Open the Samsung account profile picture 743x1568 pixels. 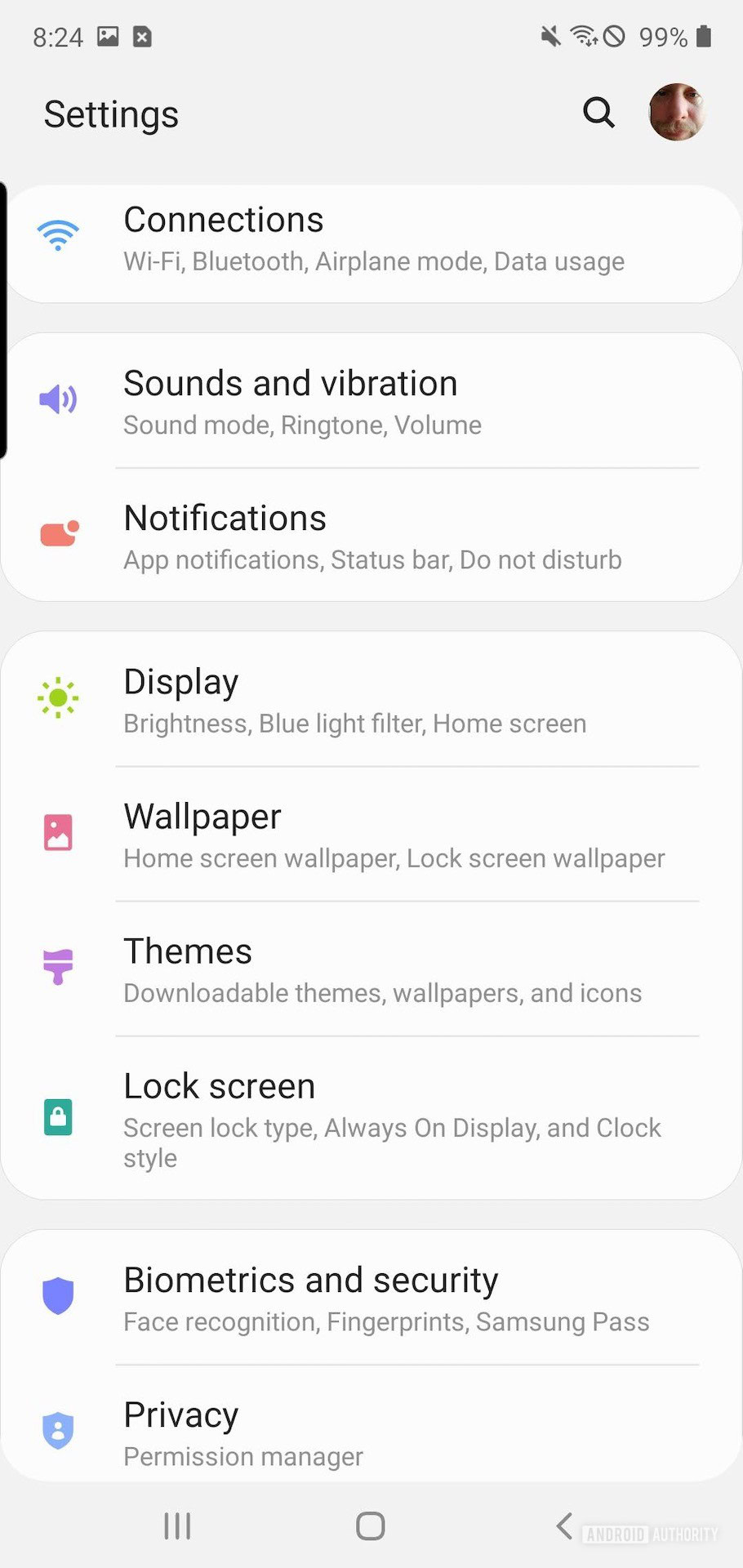[x=676, y=112]
